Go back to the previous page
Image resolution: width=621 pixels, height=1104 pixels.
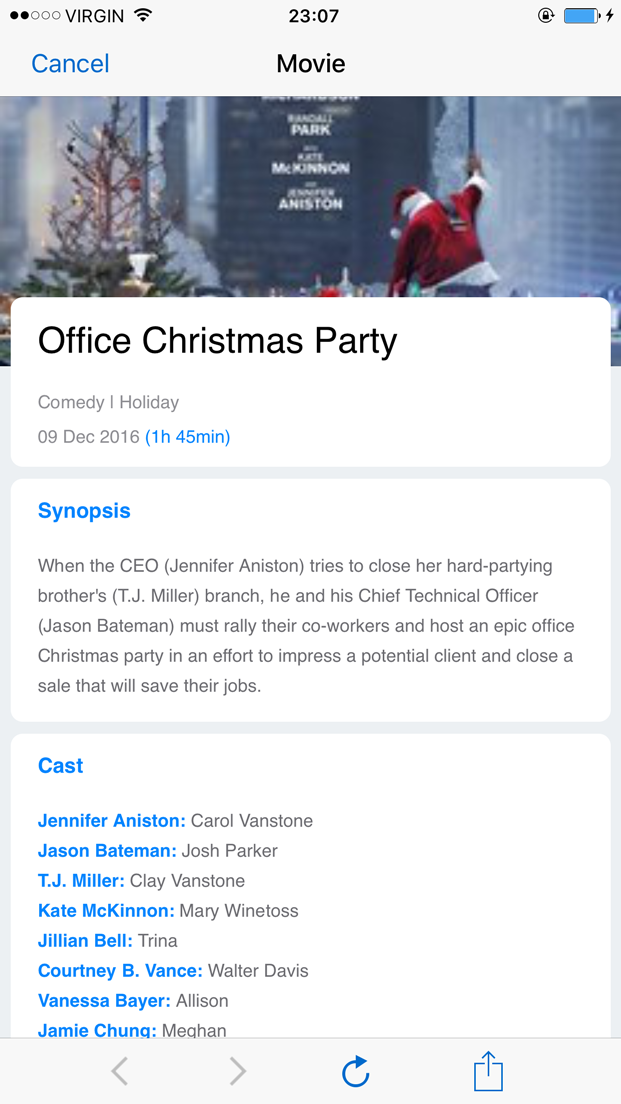(119, 1071)
